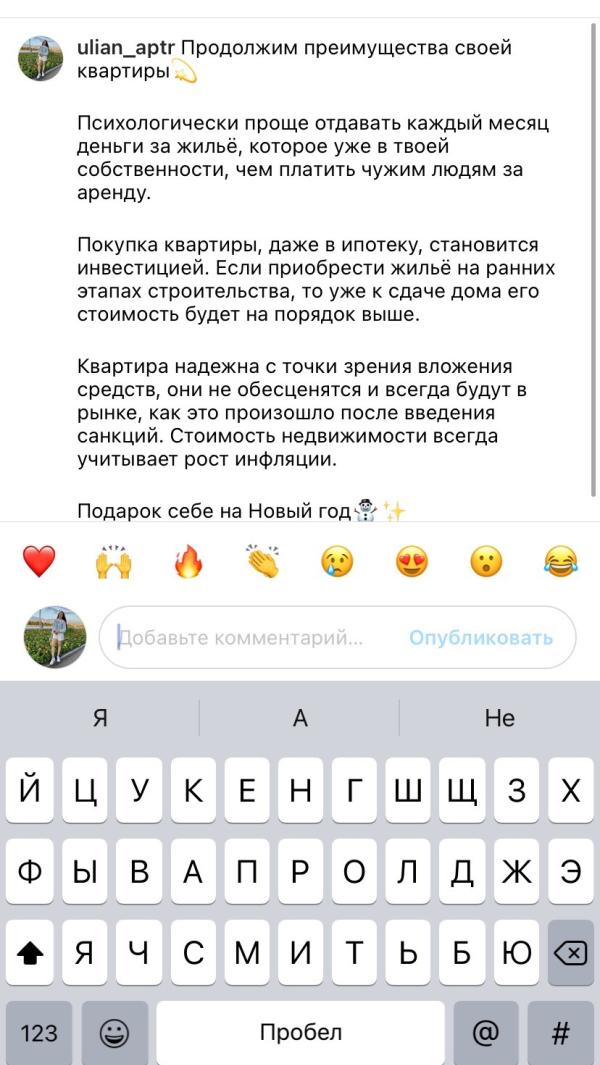This screenshot has width=600, height=1065.
Task: Switch keyboard to numbers with 123 key
Action: click(x=38, y=1033)
